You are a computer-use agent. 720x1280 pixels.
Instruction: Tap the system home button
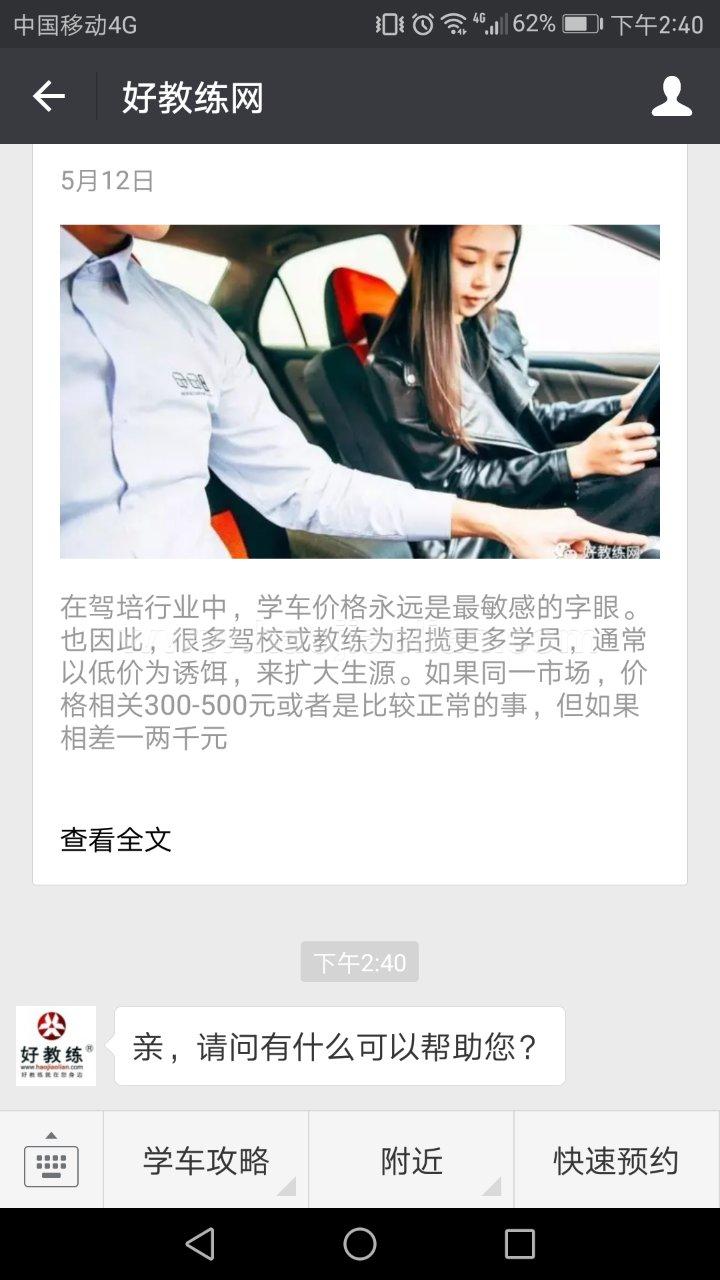360,1244
